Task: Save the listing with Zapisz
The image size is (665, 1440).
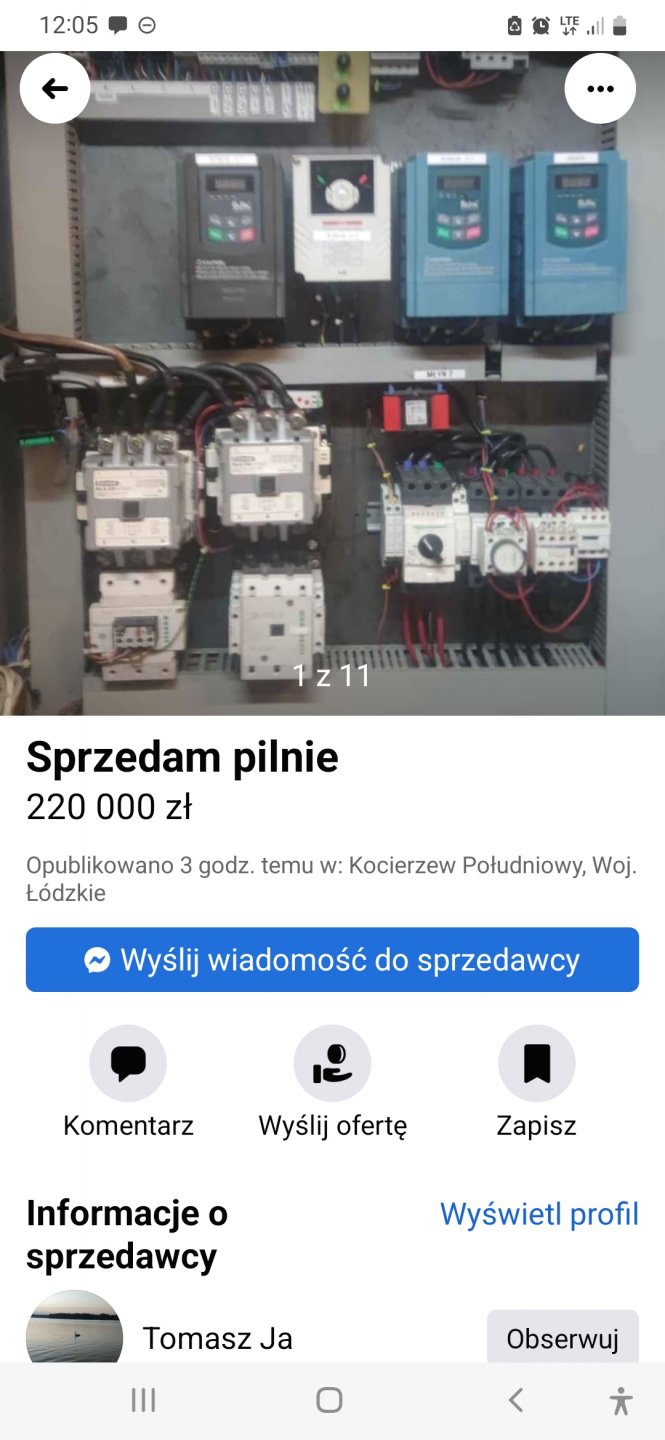Action: coord(537,1064)
